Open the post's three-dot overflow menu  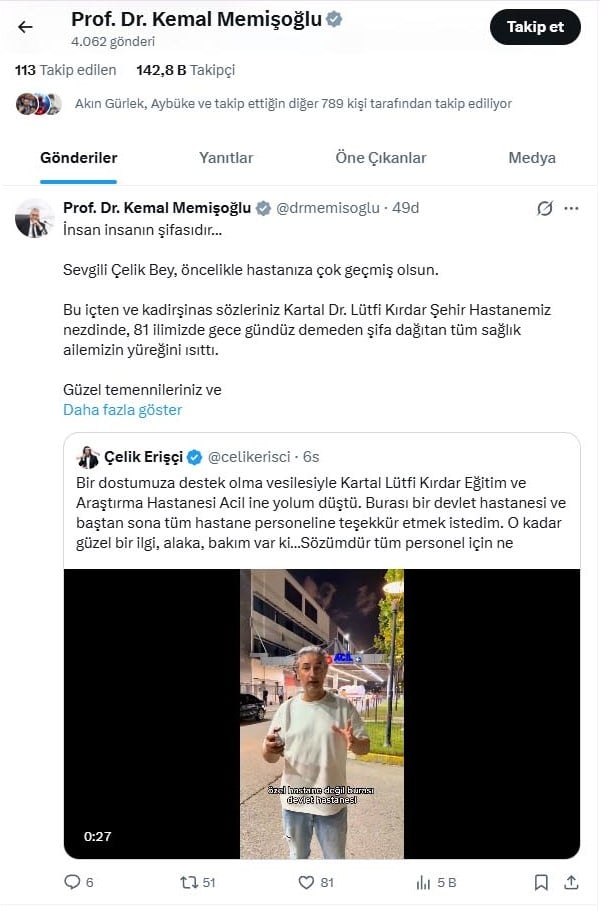pyautogui.click(x=572, y=209)
